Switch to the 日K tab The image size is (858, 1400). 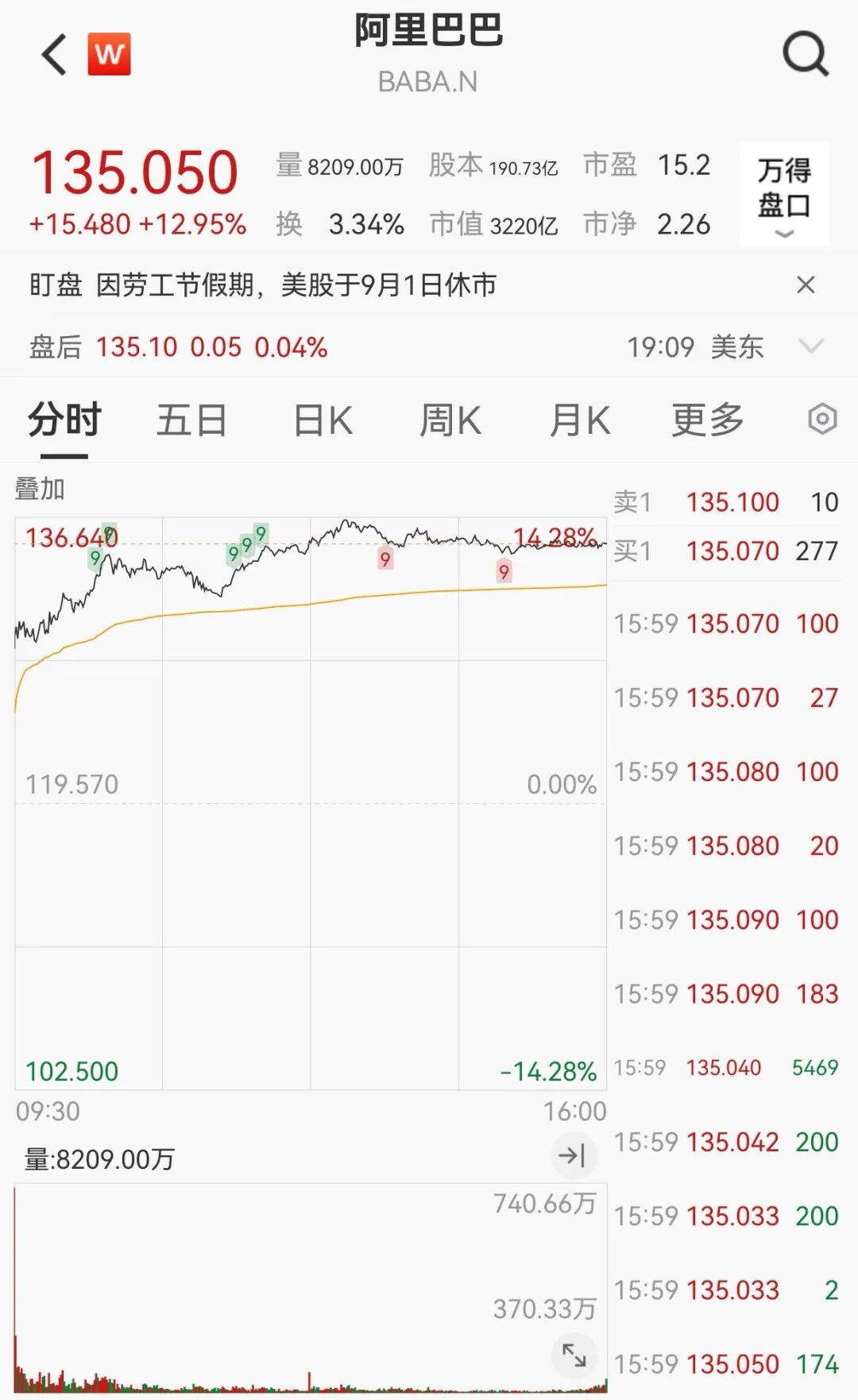pos(323,420)
